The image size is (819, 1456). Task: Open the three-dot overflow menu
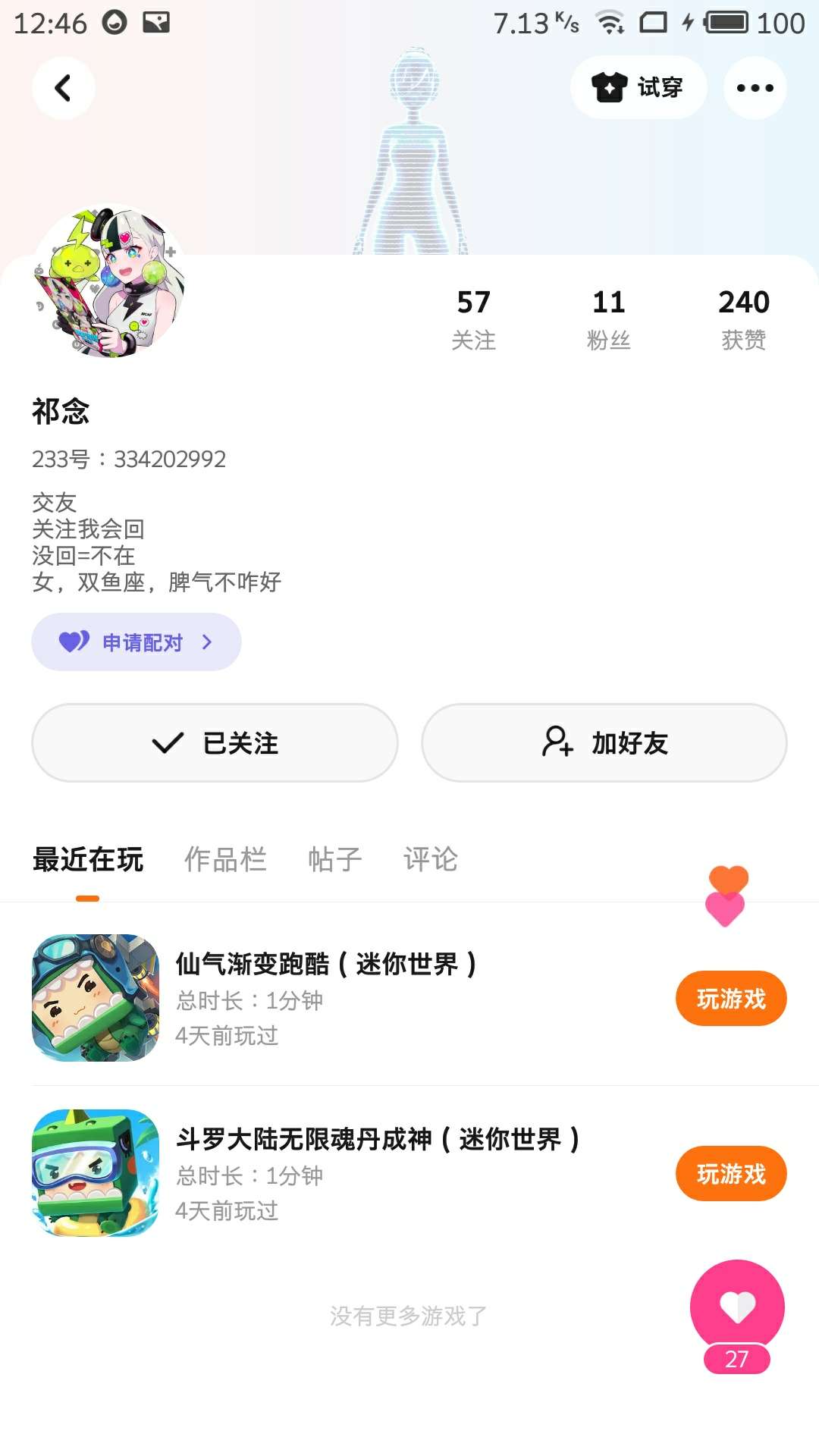click(755, 88)
